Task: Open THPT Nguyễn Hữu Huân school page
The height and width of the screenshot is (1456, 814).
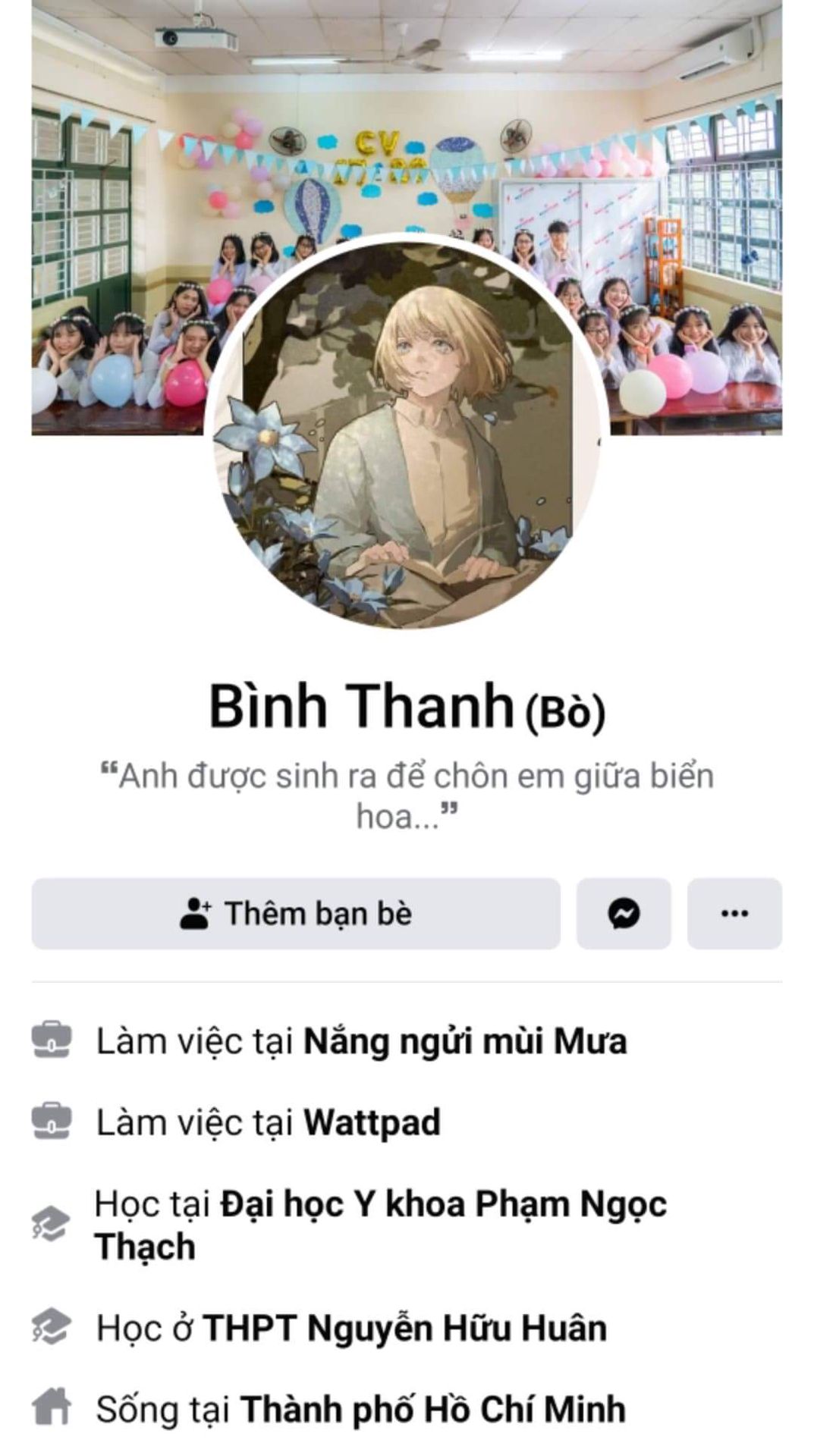Action: tap(405, 1329)
